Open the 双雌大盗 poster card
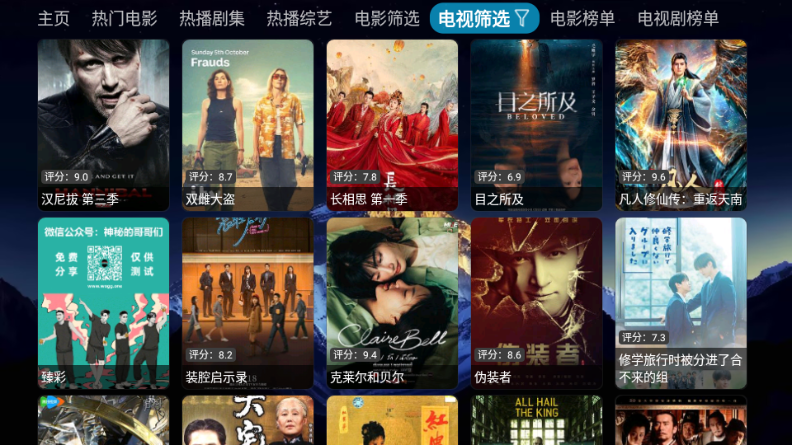Image resolution: width=792 pixels, height=445 pixels. tap(248, 124)
